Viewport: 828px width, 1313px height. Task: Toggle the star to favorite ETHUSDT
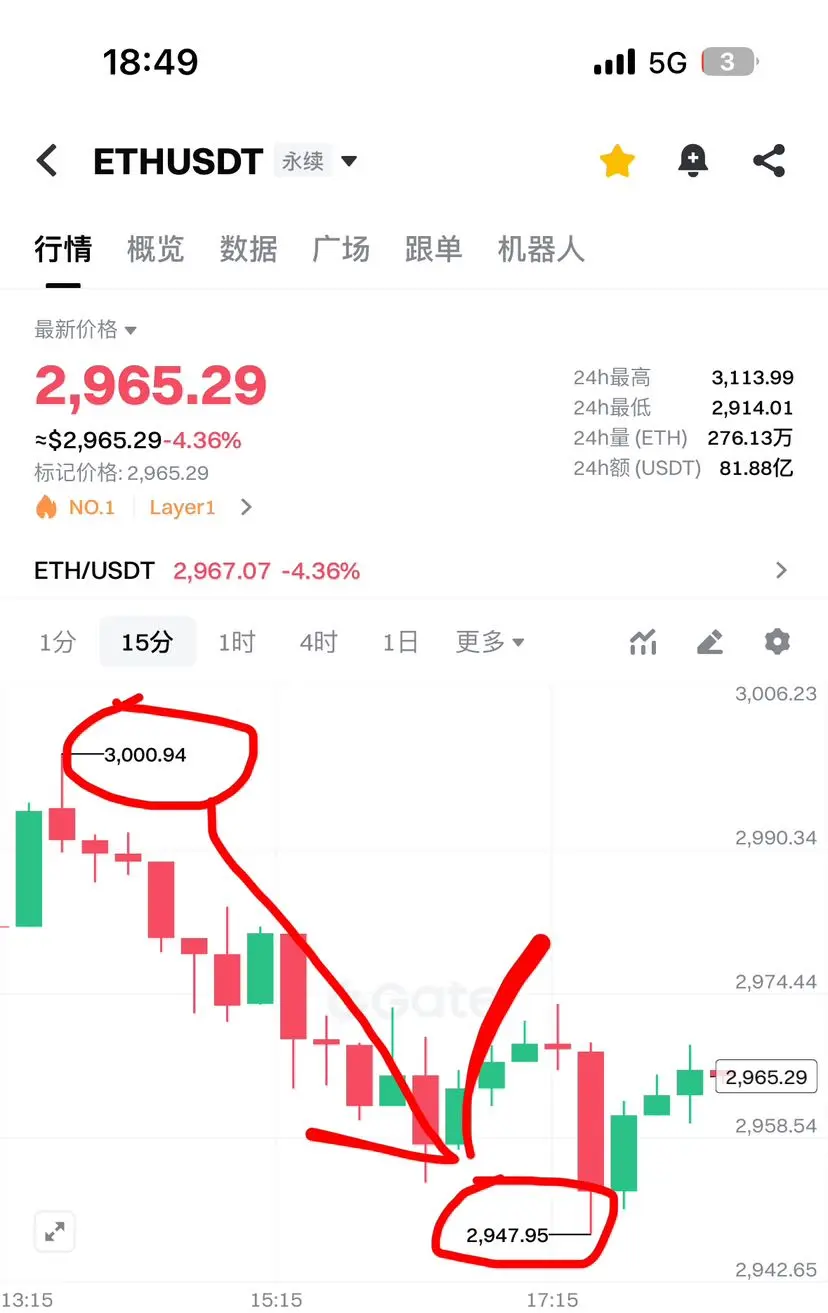tap(617, 160)
